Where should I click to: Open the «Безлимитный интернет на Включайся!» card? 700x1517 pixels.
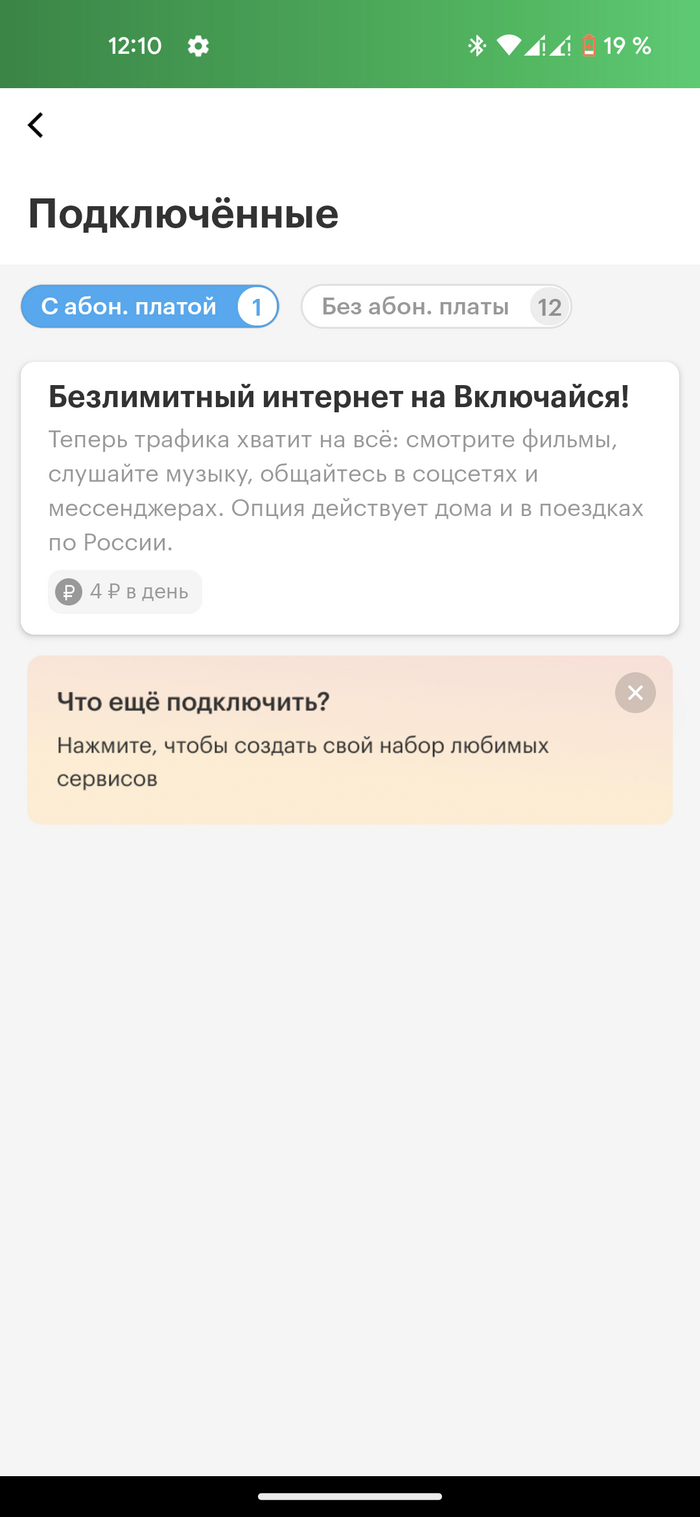point(349,497)
